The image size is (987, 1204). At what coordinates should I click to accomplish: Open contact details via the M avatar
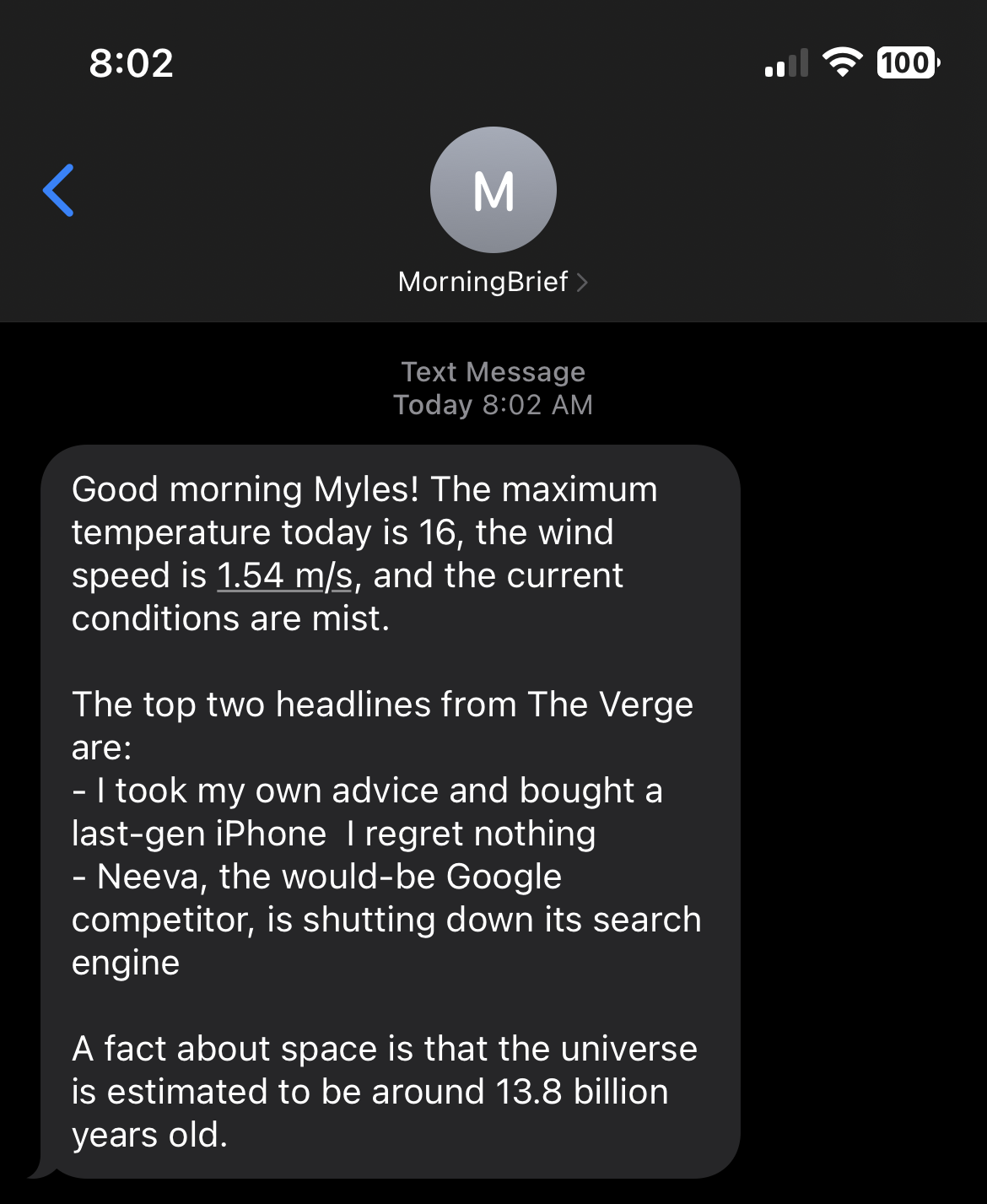tap(493, 191)
